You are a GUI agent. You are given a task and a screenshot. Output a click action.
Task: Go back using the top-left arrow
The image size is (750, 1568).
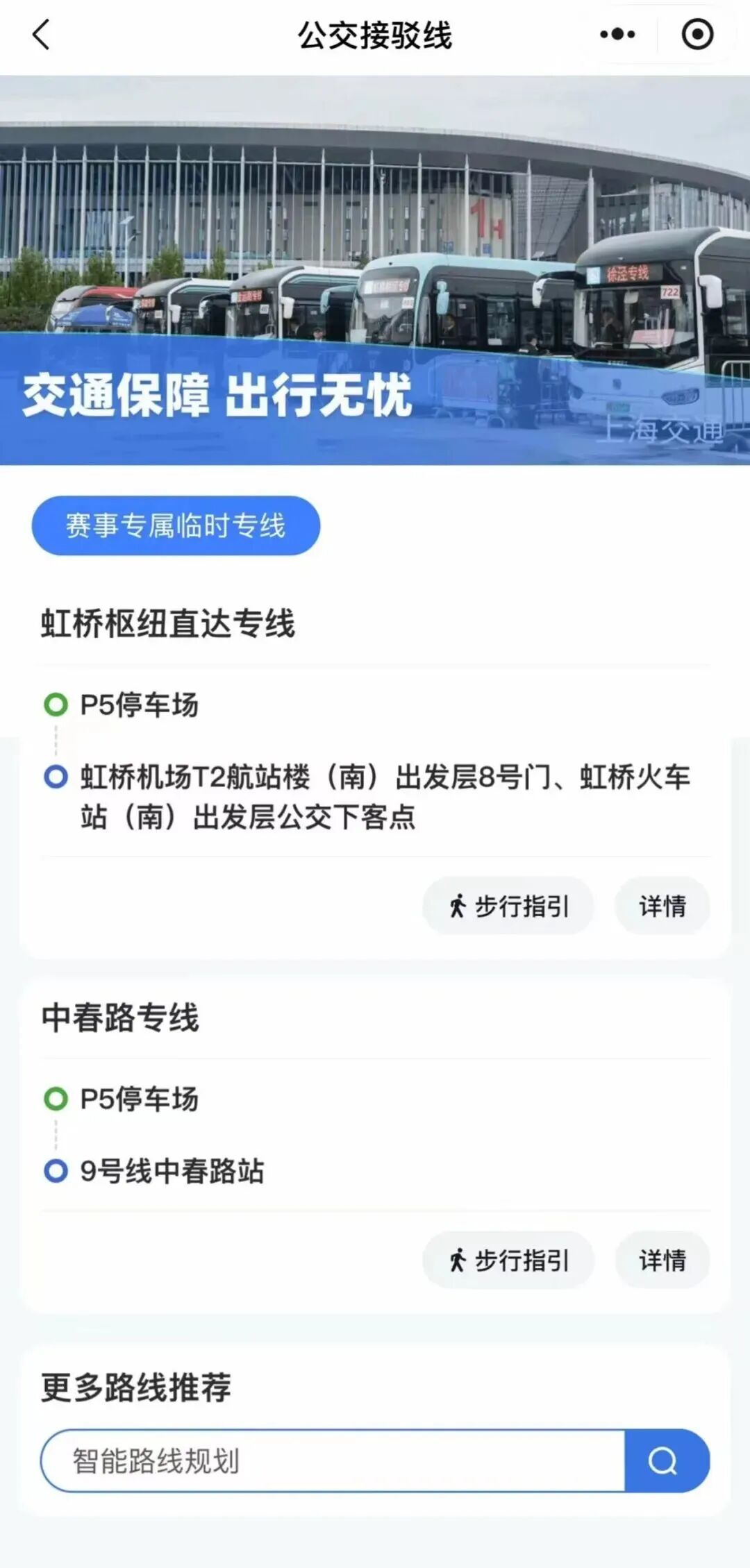point(42,35)
